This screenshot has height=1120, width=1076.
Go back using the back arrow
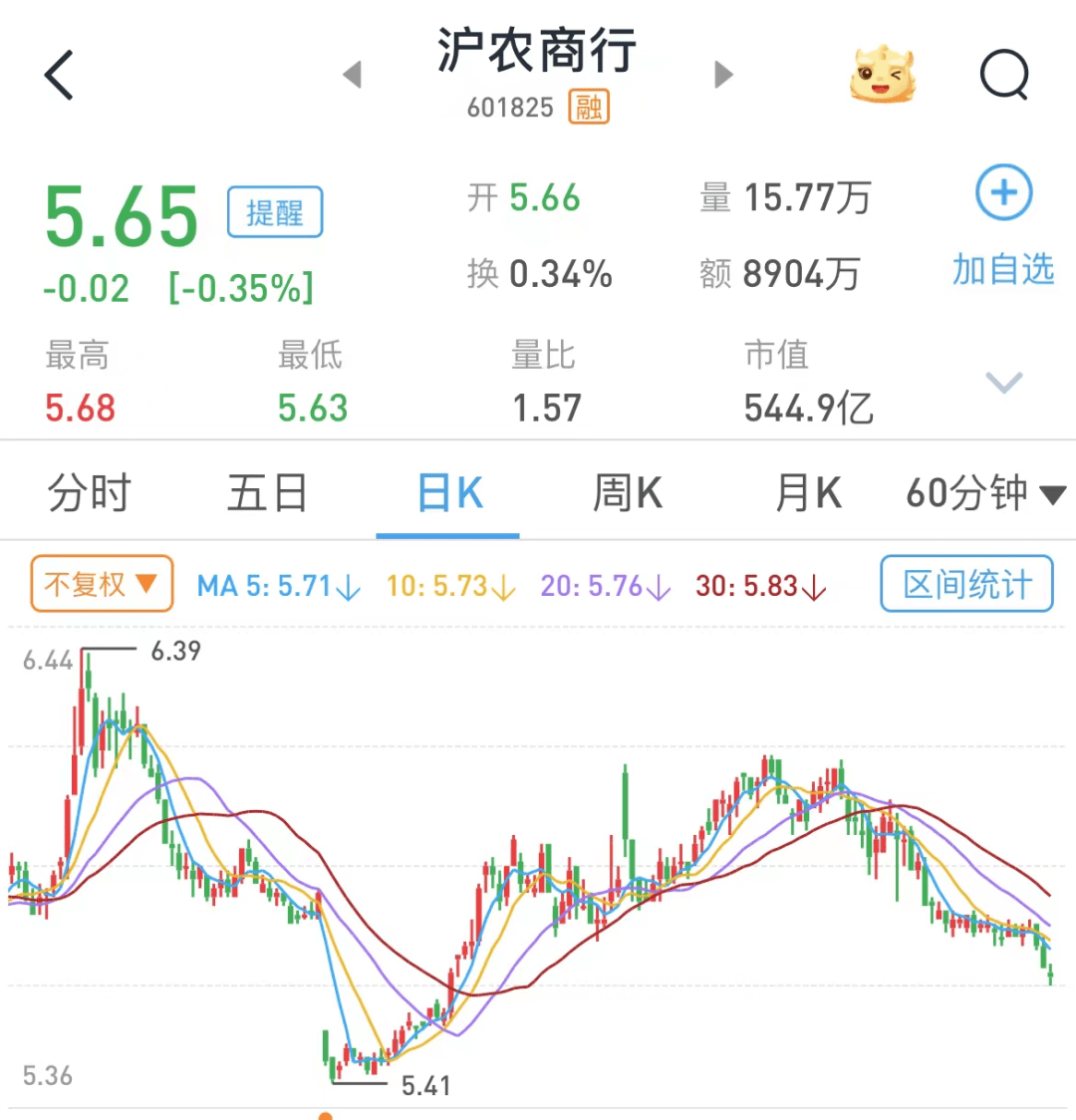tap(60, 75)
